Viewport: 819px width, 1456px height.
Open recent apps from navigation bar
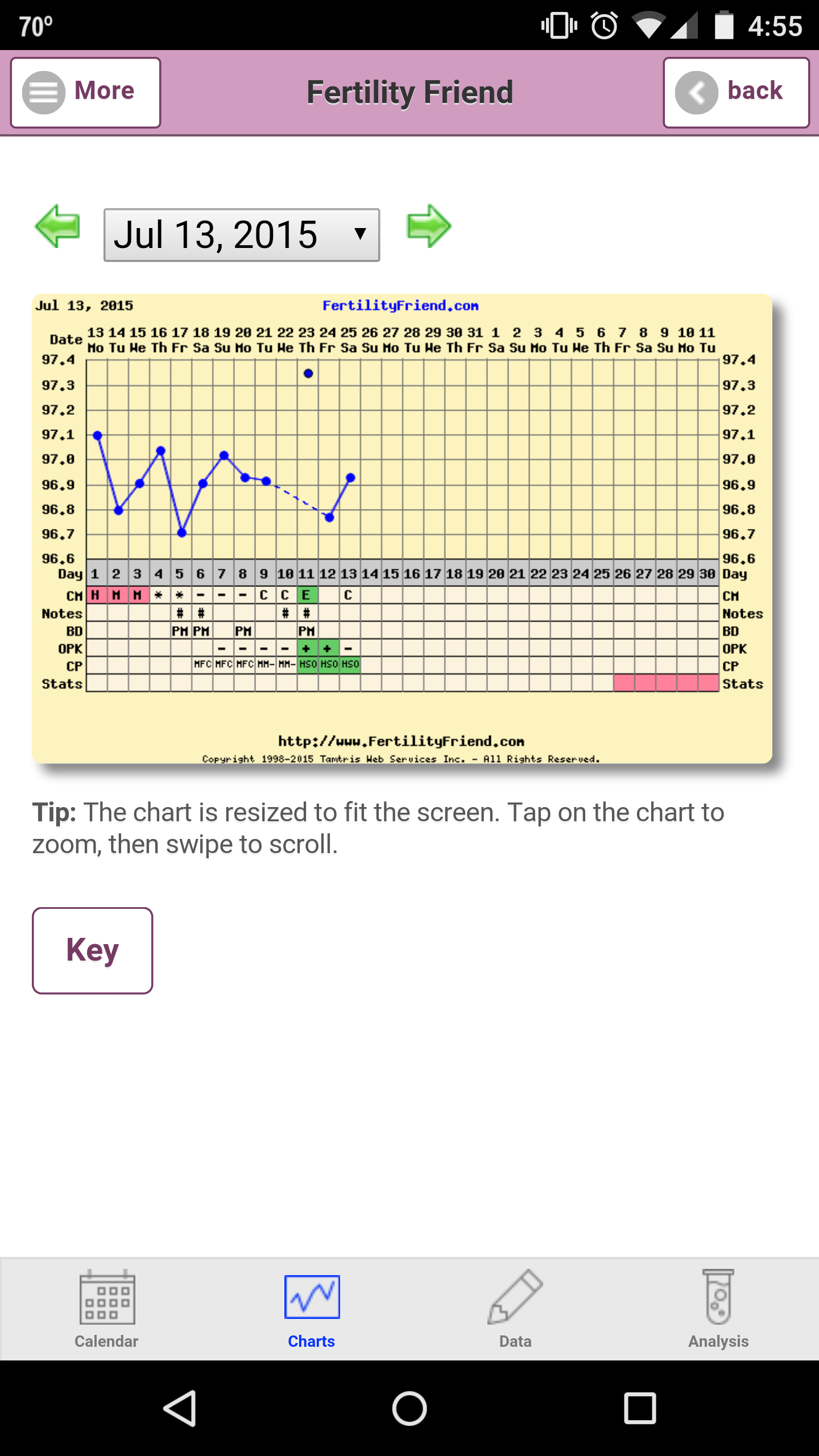pos(640,1408)
